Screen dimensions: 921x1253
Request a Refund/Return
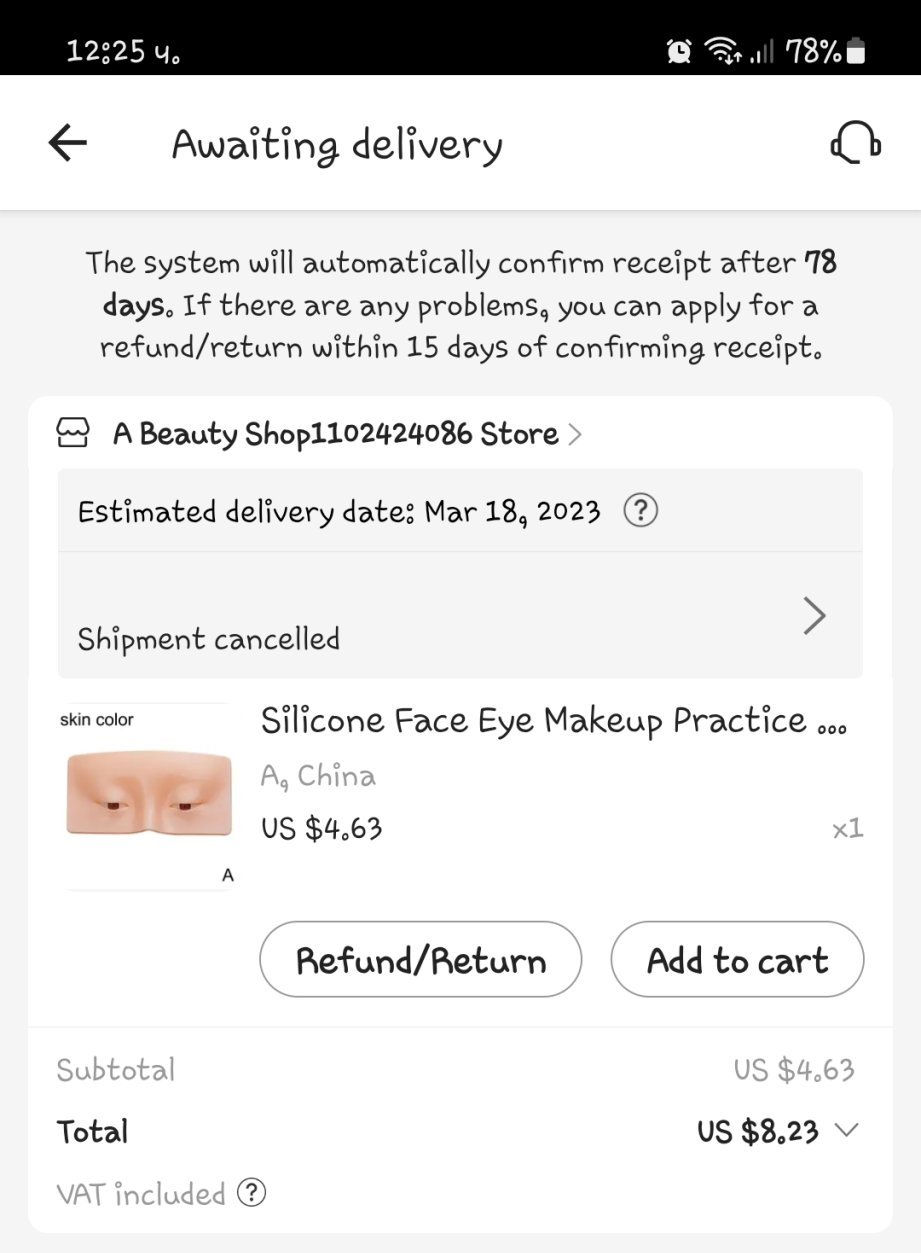[x=420, y=960]
